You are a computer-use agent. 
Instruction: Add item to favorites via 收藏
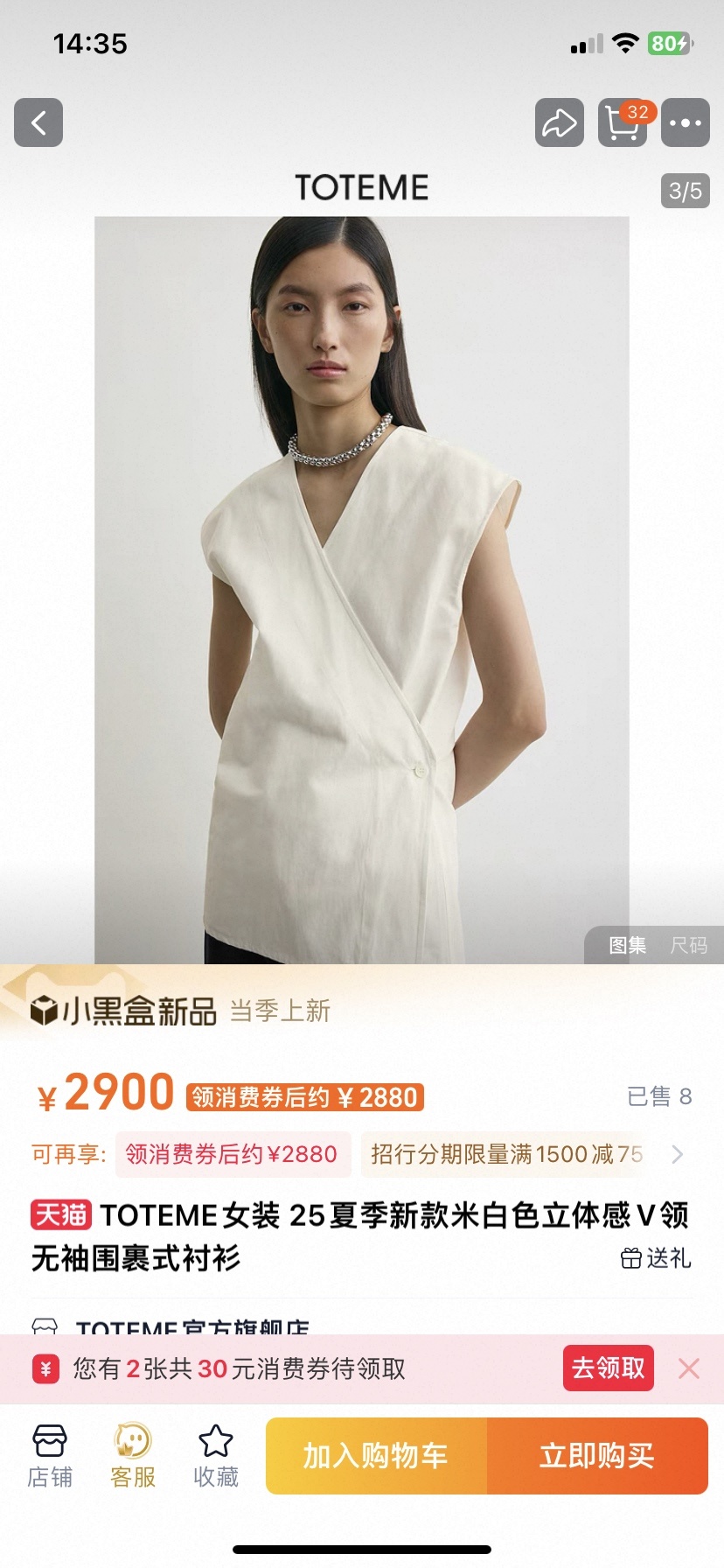(x=216, y=1456)
